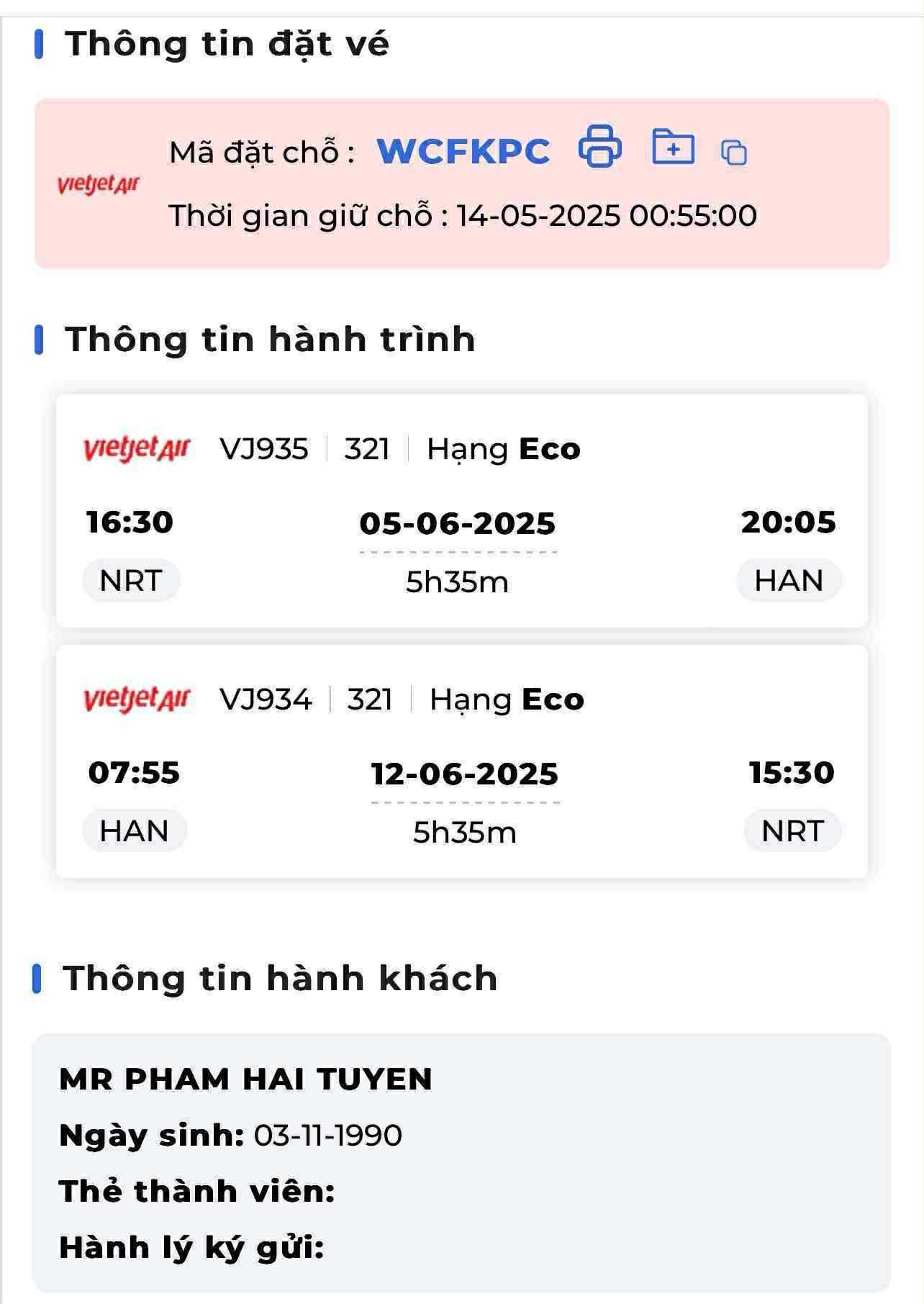924x1304 pixels.
Task: Copy the booking code WCFKPC
Action: point(734,152)
